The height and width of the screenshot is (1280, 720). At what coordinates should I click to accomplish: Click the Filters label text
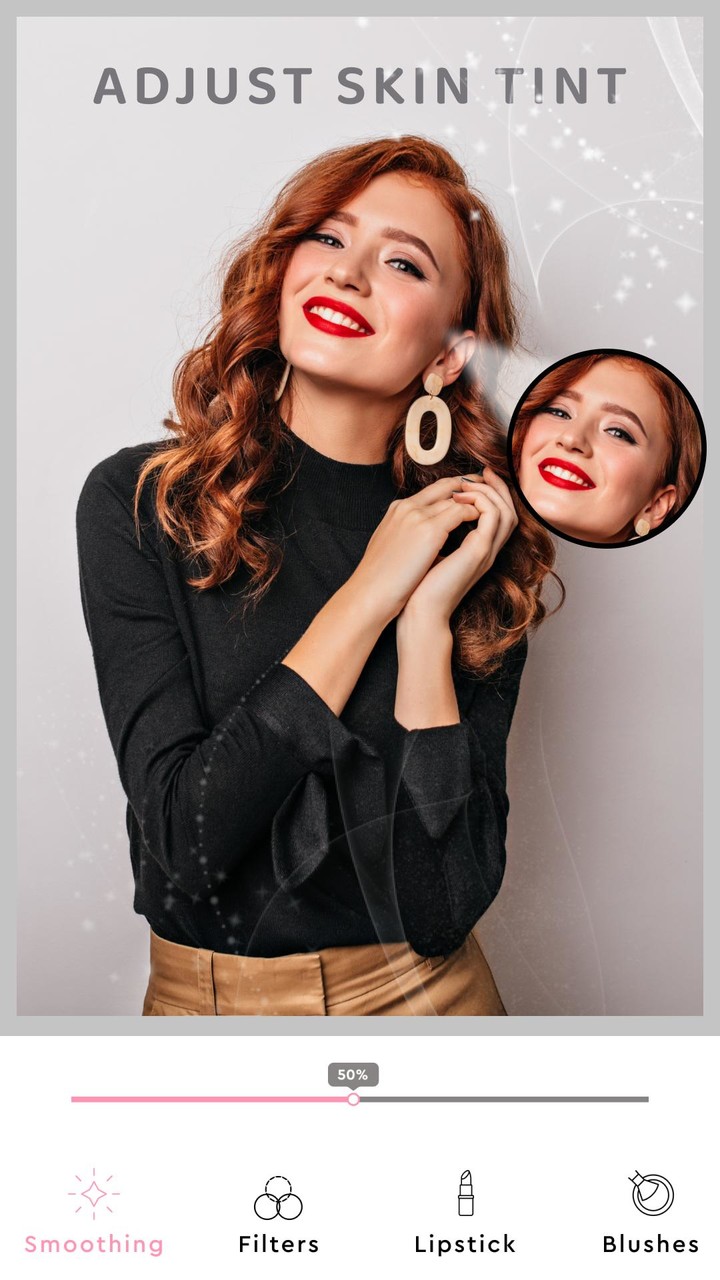coord(277,1245)
